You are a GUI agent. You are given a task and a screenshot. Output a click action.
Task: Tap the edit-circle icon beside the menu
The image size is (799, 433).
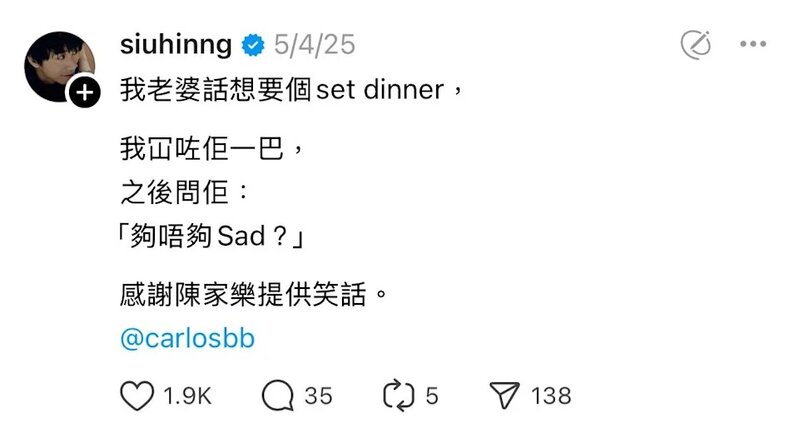(x=695, y=45)
